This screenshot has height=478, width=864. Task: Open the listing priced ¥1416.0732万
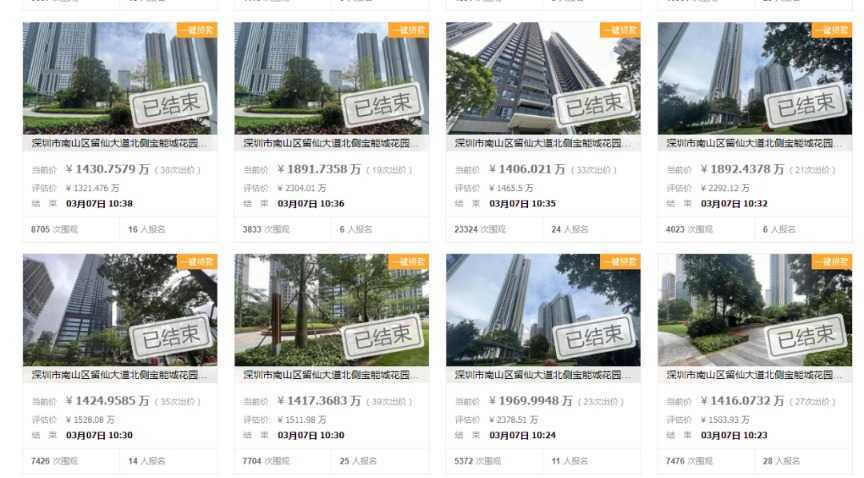755,375
